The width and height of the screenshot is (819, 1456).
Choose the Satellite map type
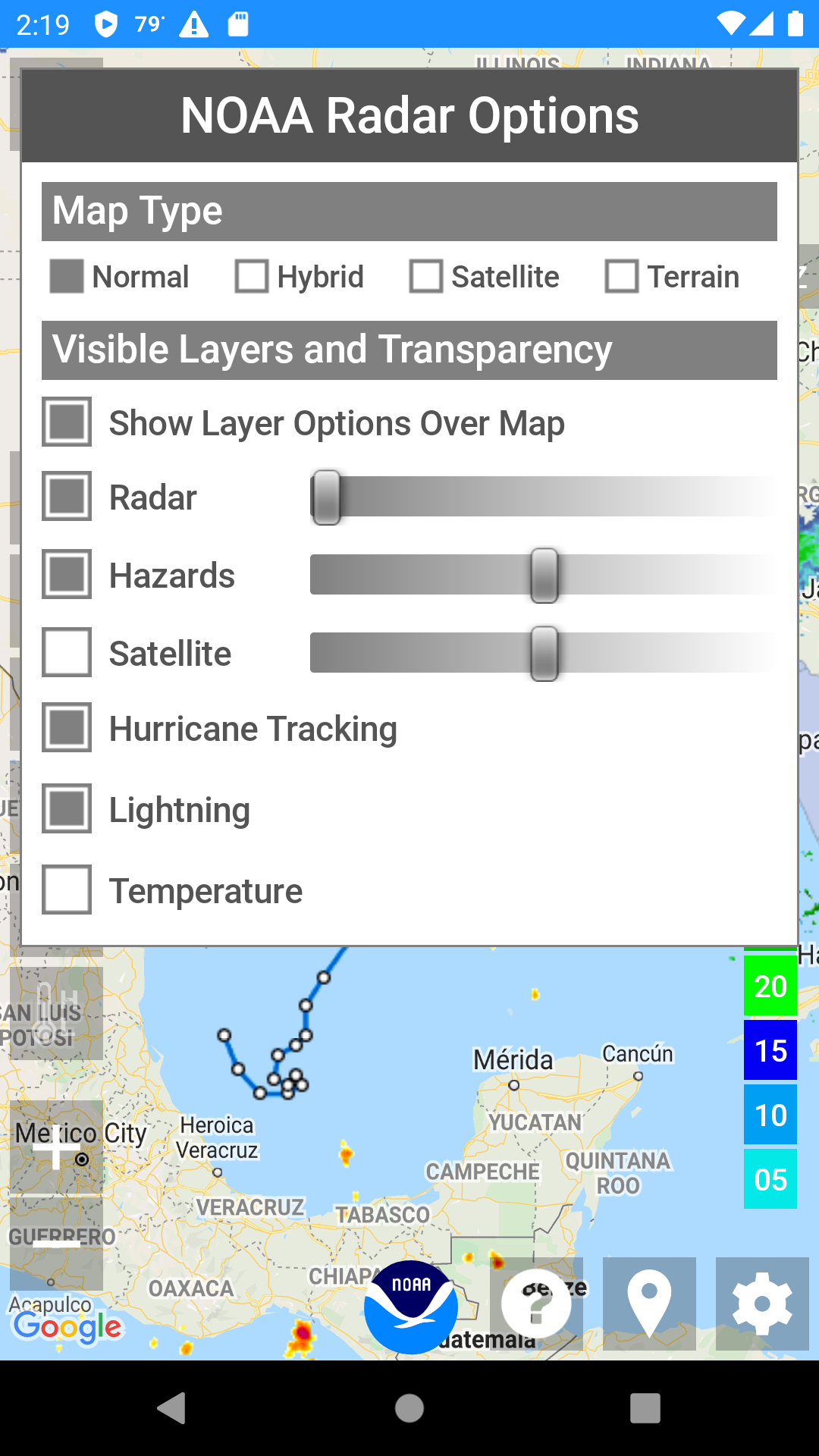426,277
